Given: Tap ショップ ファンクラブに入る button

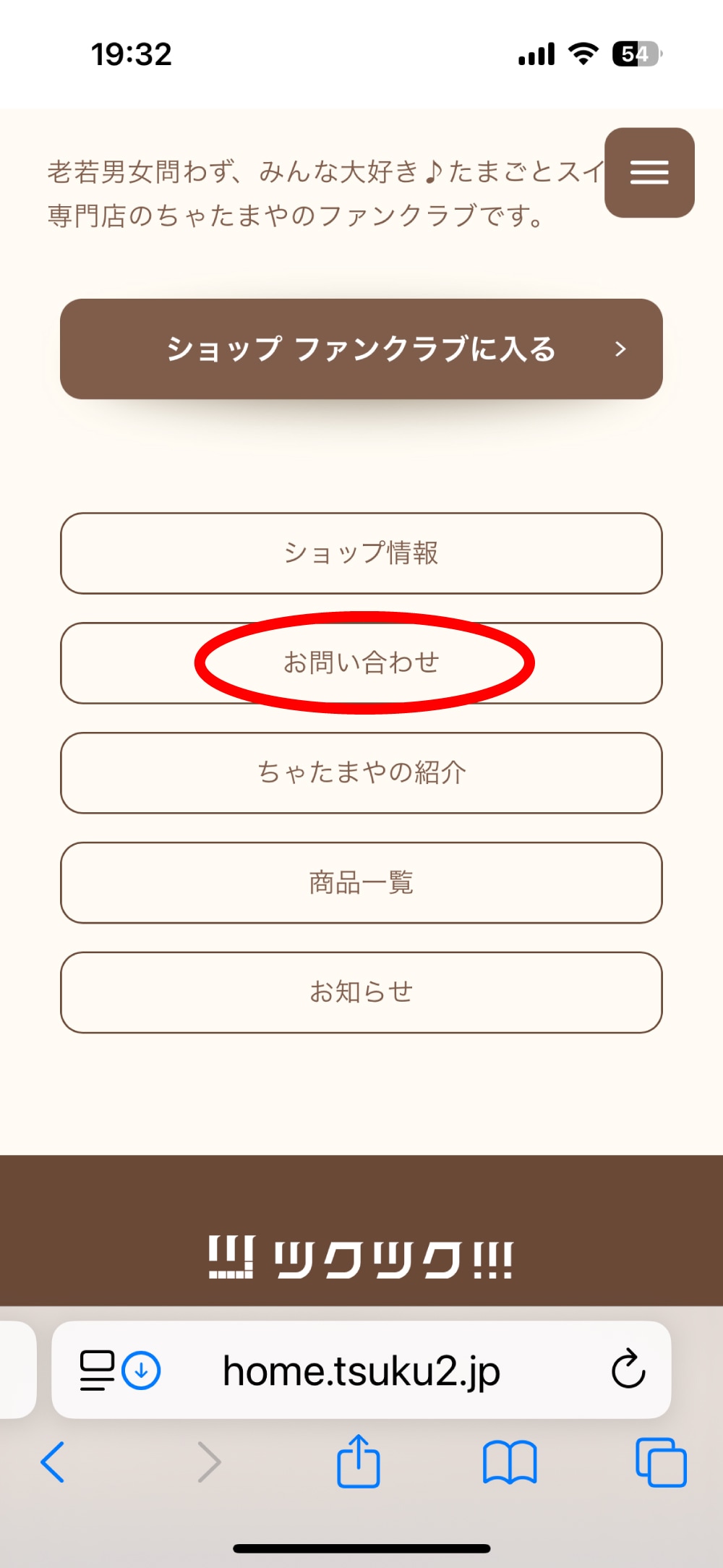Looking at the screenshot, I should pos(361,349).
